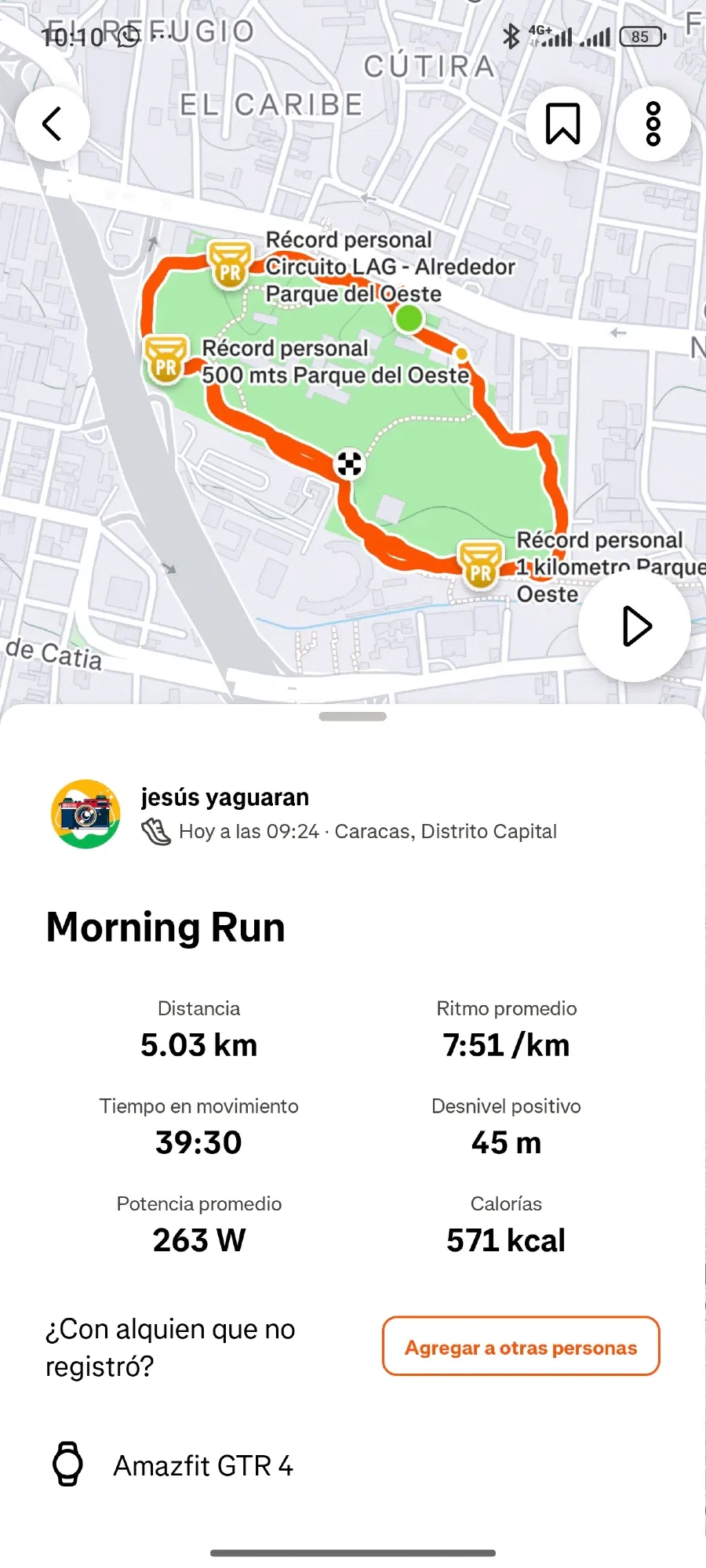
Task: Tap 'Agregar a otras personas' button
Action: pos(521,1347)
